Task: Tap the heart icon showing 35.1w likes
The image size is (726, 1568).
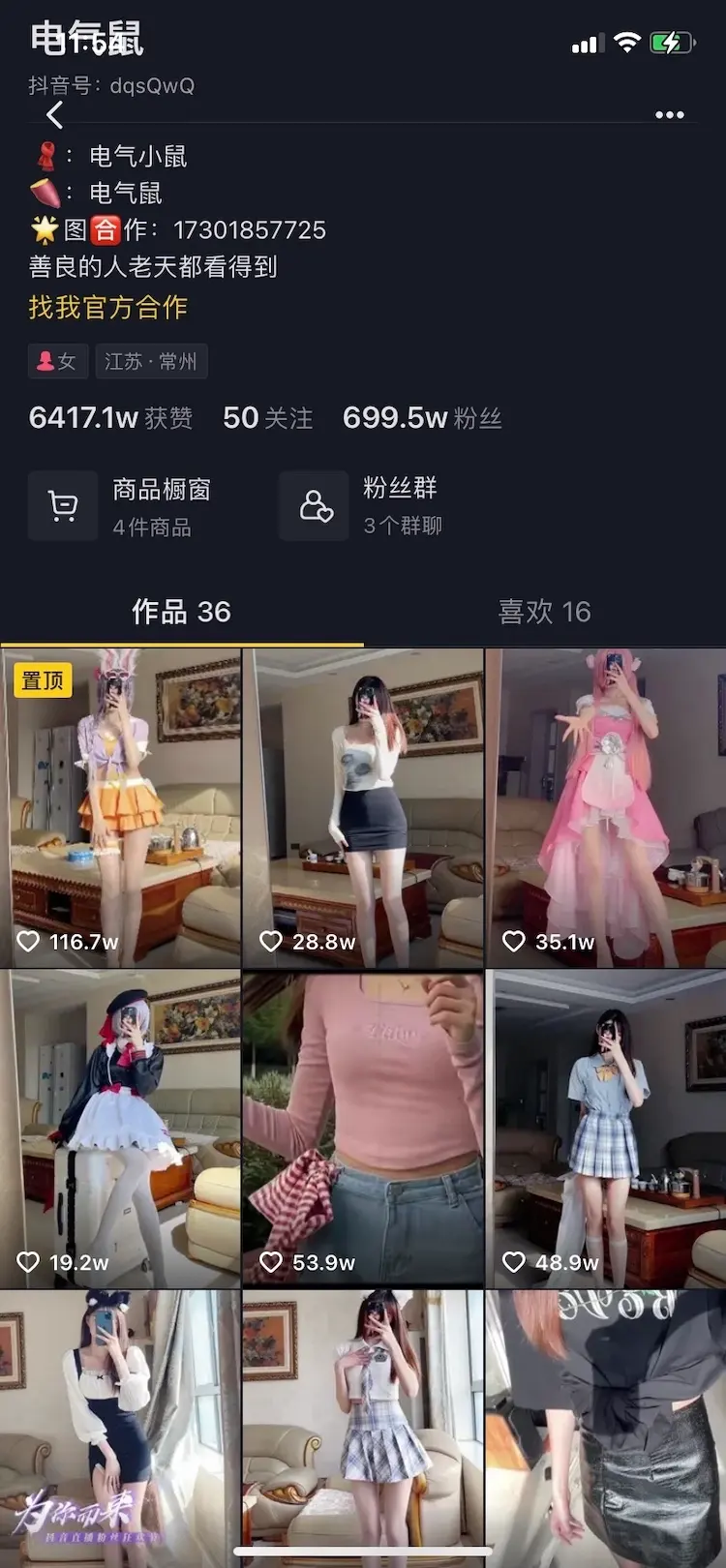Action: coord(513,940)
